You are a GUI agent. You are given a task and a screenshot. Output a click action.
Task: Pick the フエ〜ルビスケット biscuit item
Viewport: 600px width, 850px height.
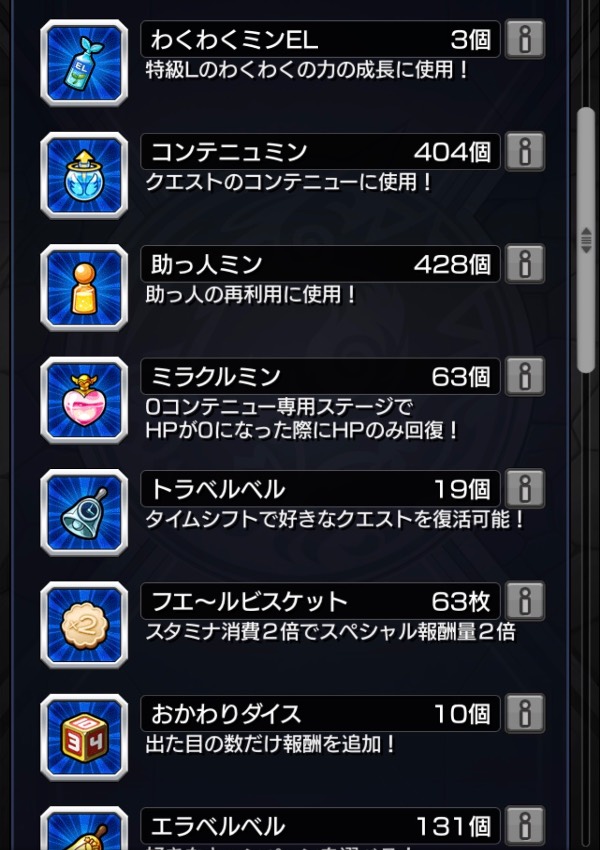pyautogui.click(x=84, y=625)
